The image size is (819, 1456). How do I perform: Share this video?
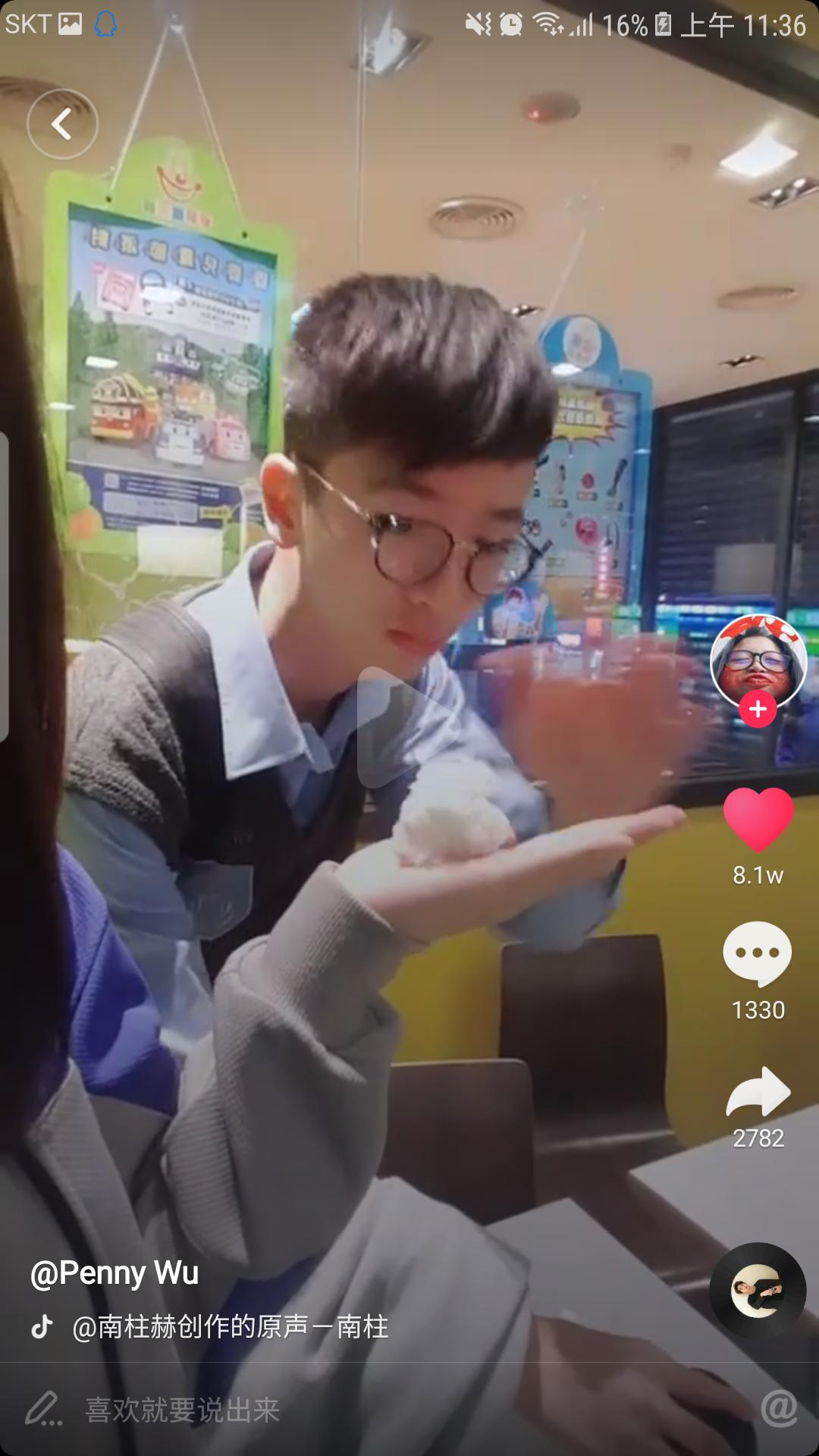(758, 1092)
